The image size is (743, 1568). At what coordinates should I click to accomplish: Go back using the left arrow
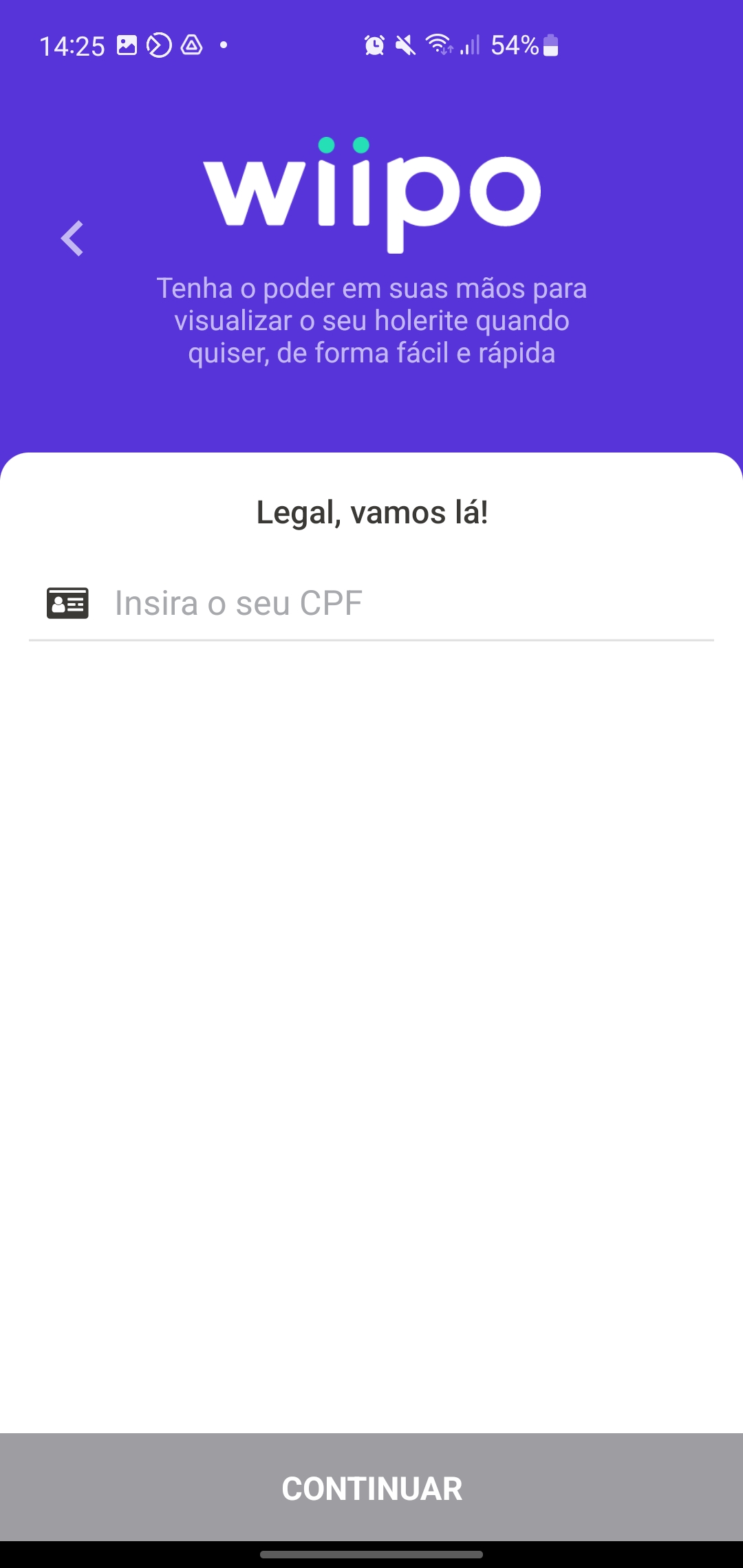point(72,239)
